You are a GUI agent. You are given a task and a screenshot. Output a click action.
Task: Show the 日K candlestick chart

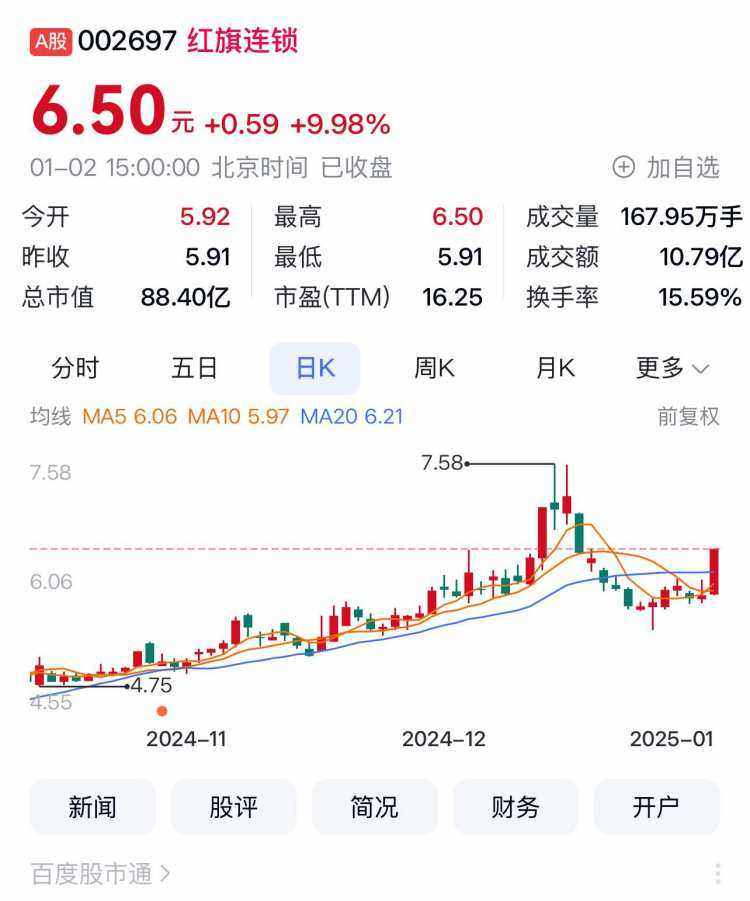click(x=314, y=368)
